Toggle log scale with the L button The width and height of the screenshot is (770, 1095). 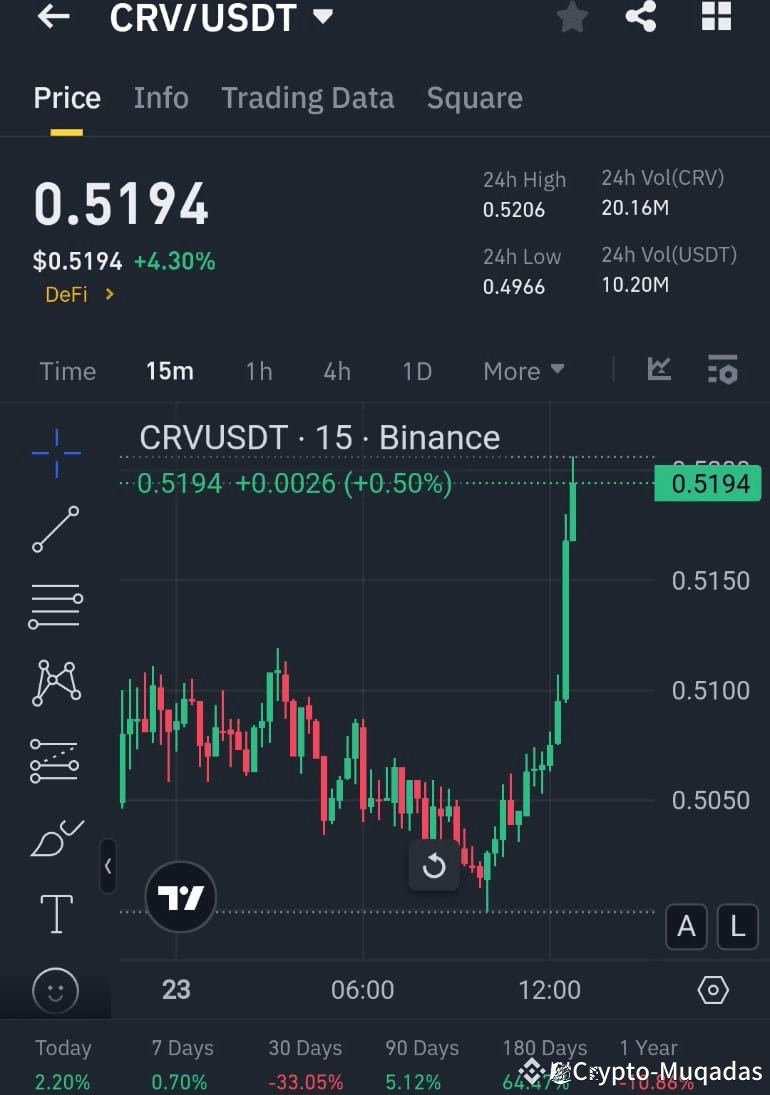tap(738, 927)
